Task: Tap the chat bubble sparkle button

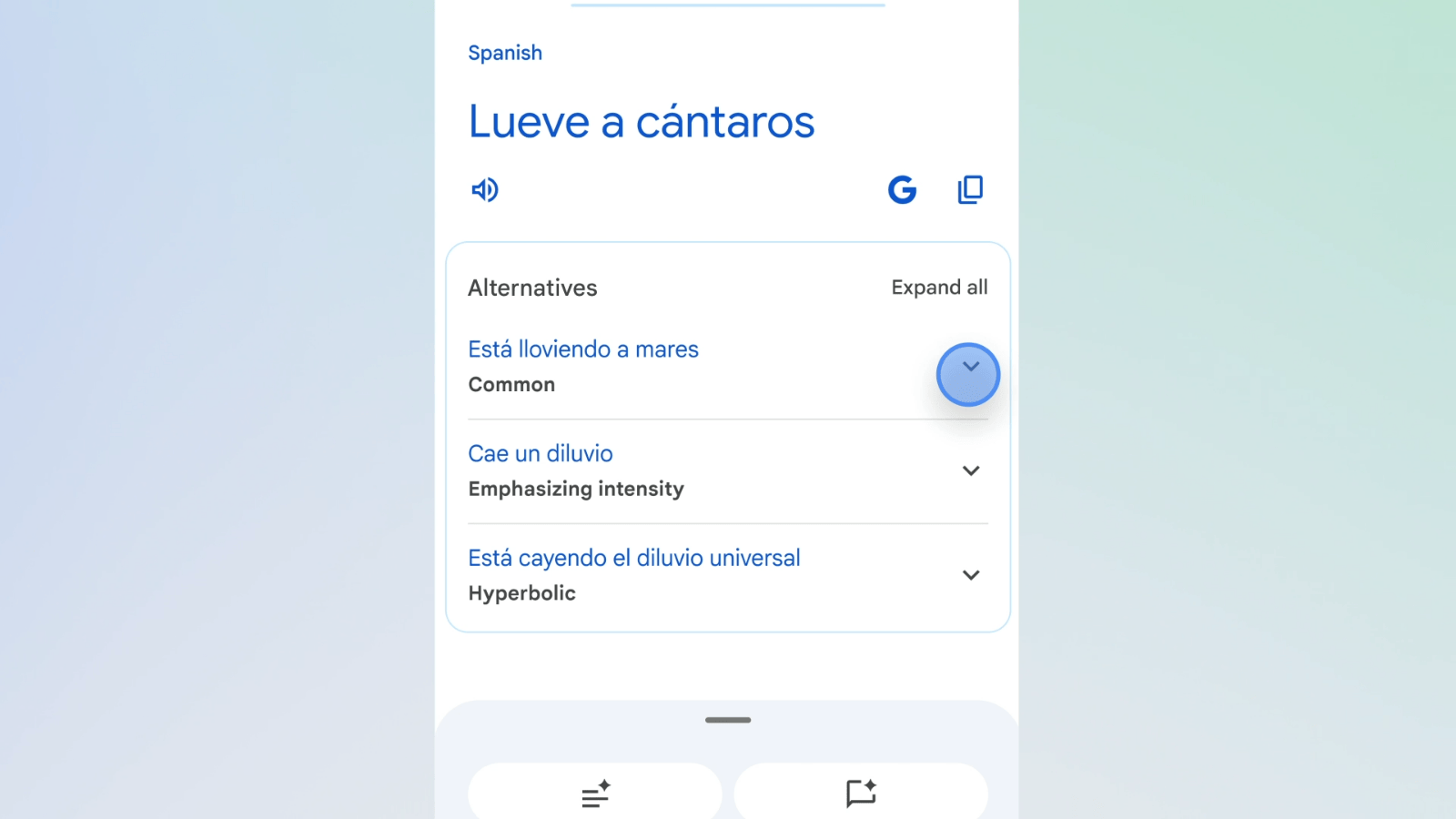Action: [x=861, y=794]
